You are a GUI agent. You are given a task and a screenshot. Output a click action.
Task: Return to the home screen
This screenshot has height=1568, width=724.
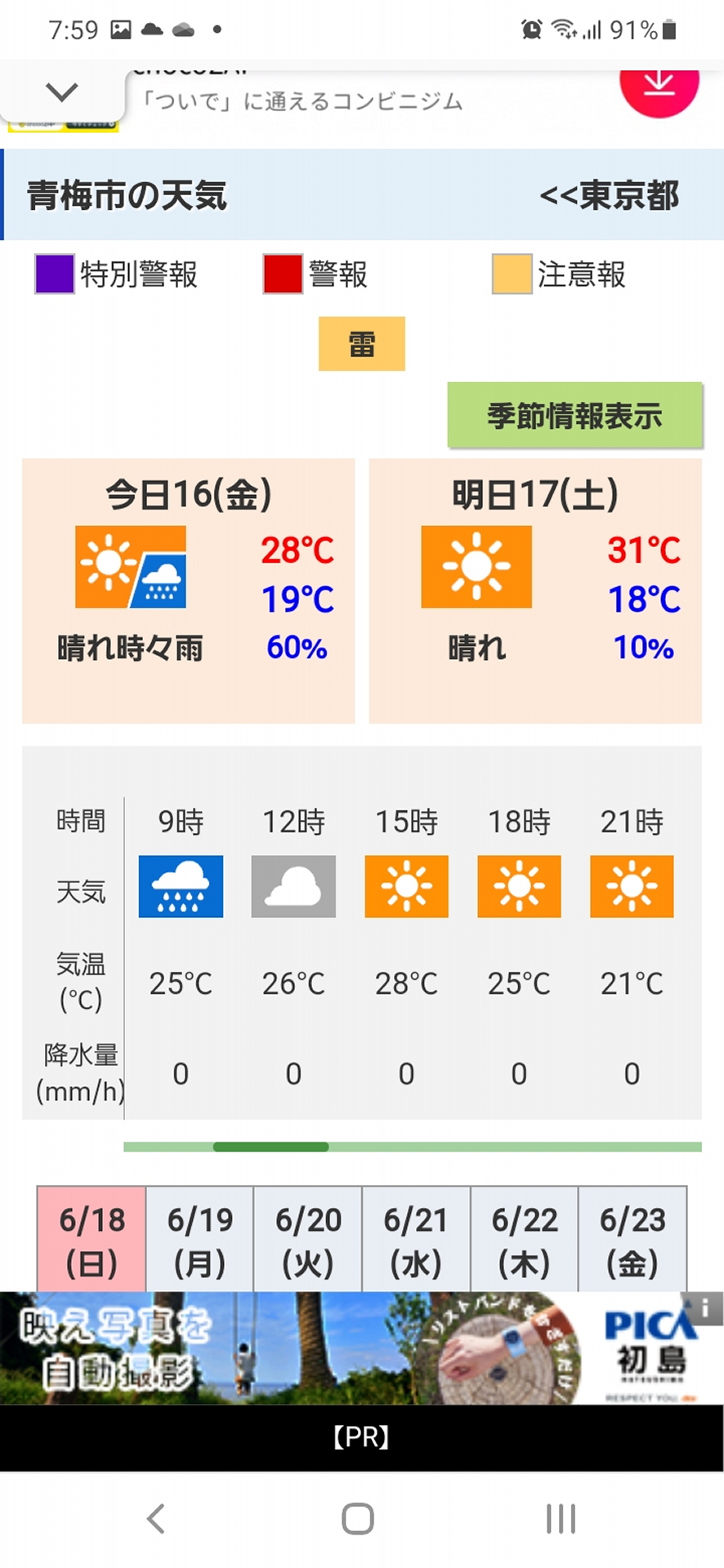point(358,1519)
